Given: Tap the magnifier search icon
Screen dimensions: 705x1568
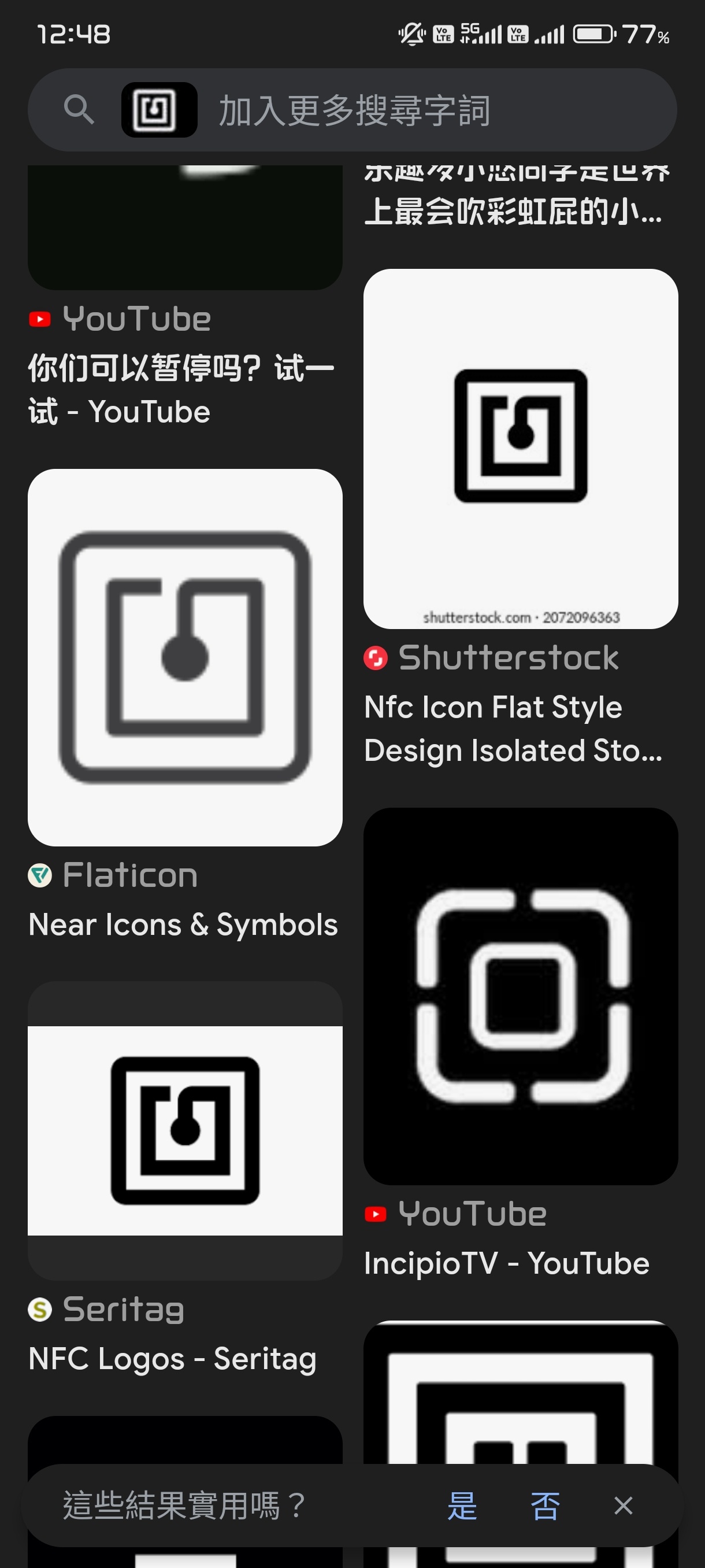Looking at the screenshot, I should click(79, 110).
